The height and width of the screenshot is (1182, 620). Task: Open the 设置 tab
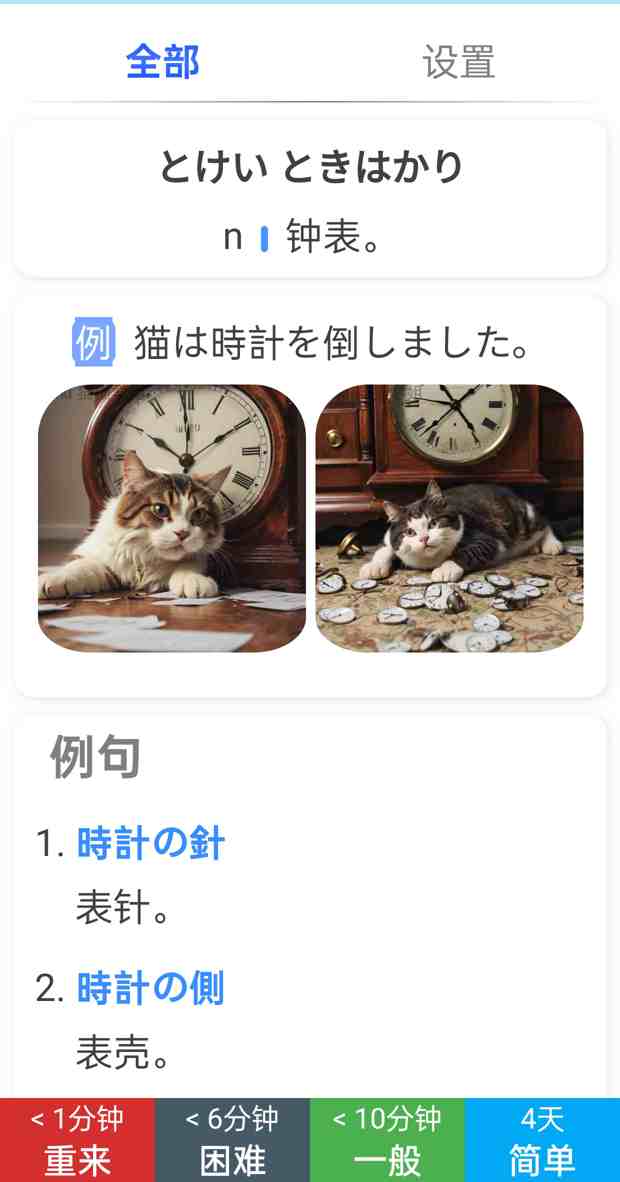coord(458,62)
